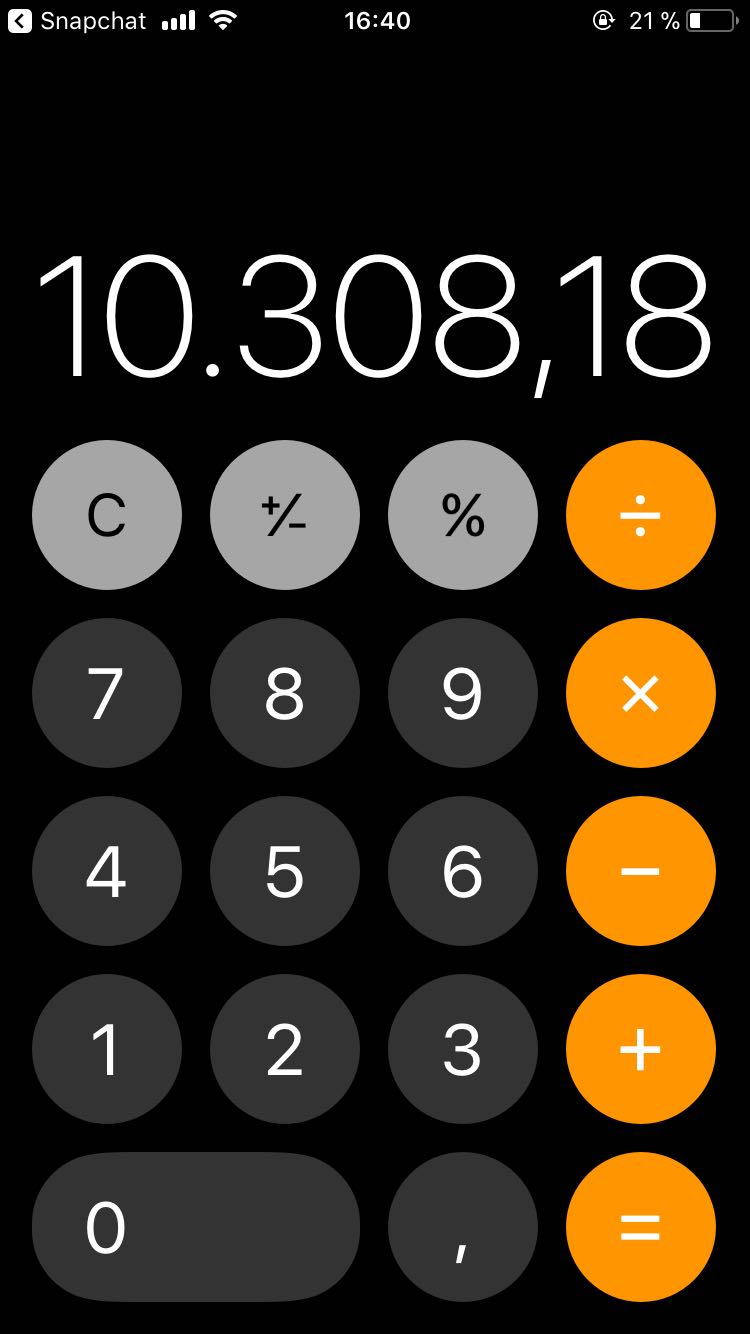Viewport: 750px width, 1334px height.
Task: Choose the multiply operator
Action: coord(641,693)
